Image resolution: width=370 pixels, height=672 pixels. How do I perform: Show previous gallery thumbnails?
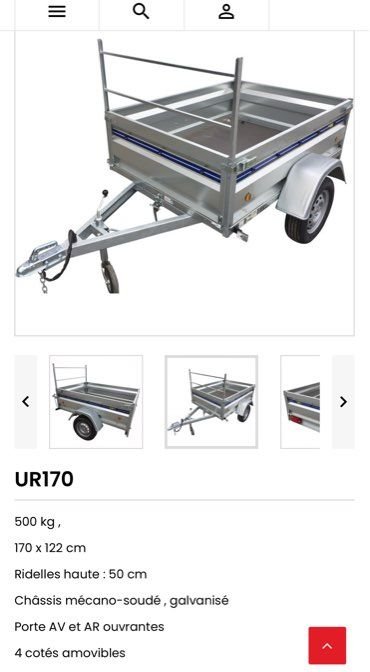click(26, 402)
